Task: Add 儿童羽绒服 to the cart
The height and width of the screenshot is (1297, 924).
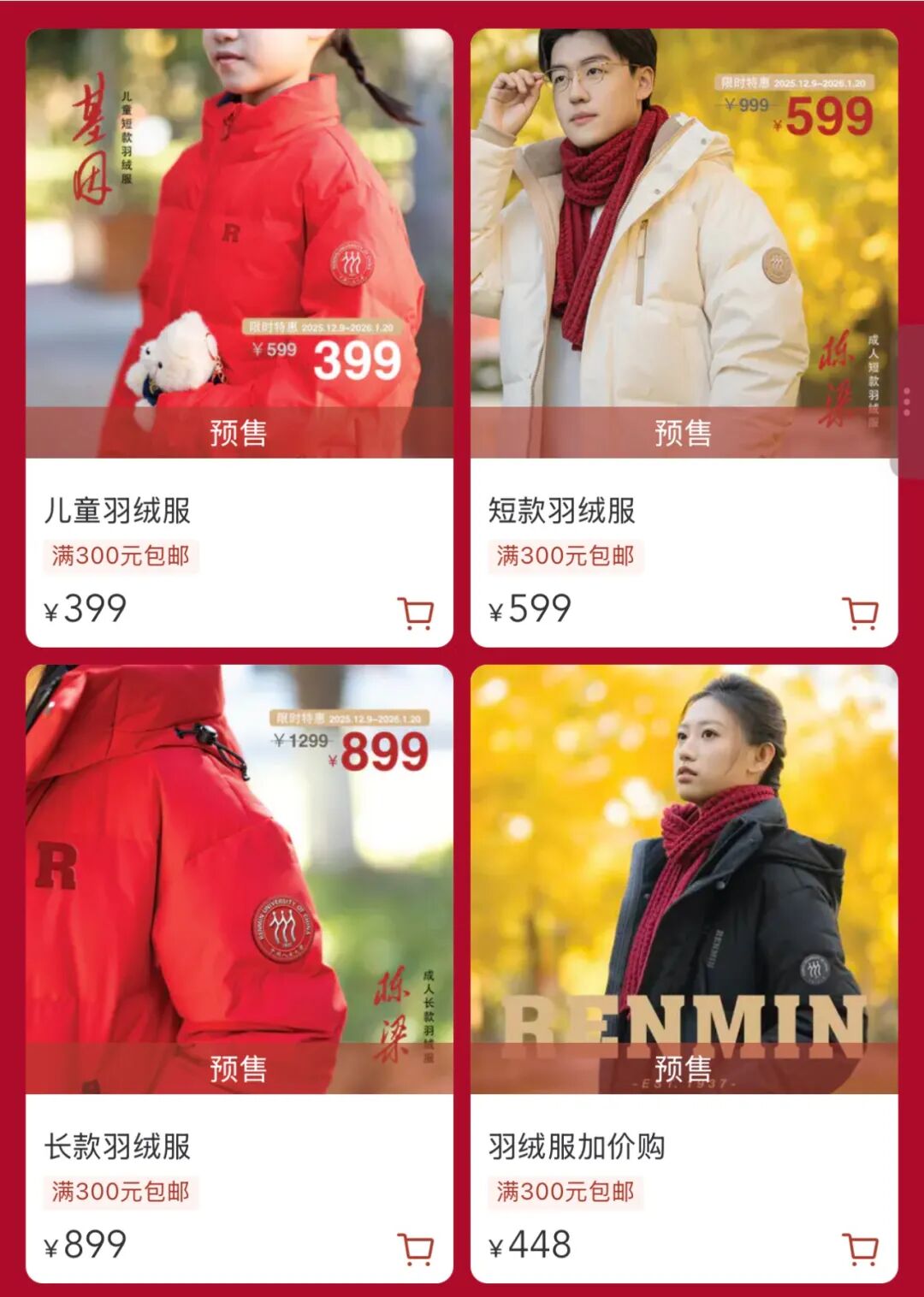Action: coord(416,613)
